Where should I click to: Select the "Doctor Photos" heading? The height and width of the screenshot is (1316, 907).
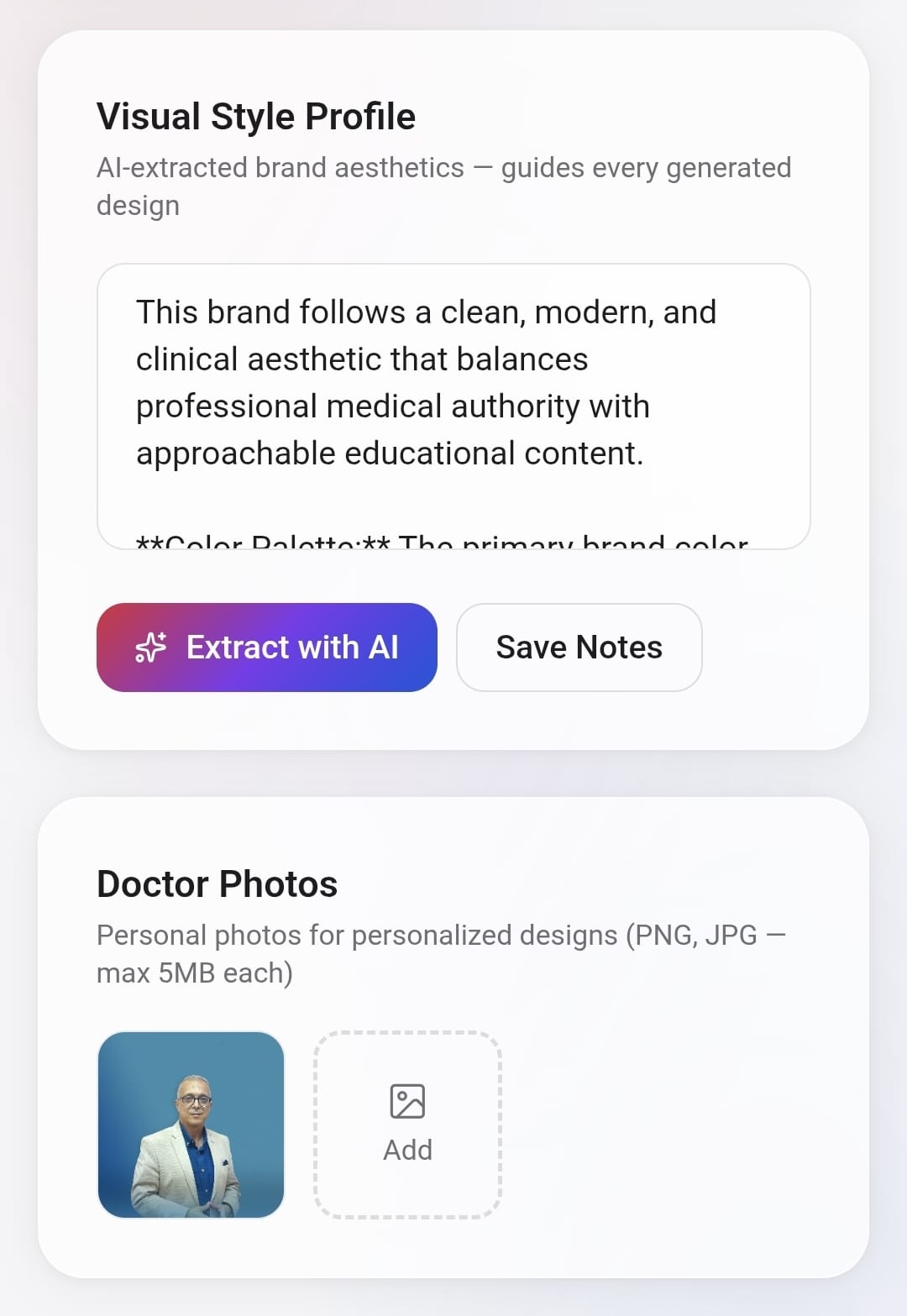click(x=216, y=883)
